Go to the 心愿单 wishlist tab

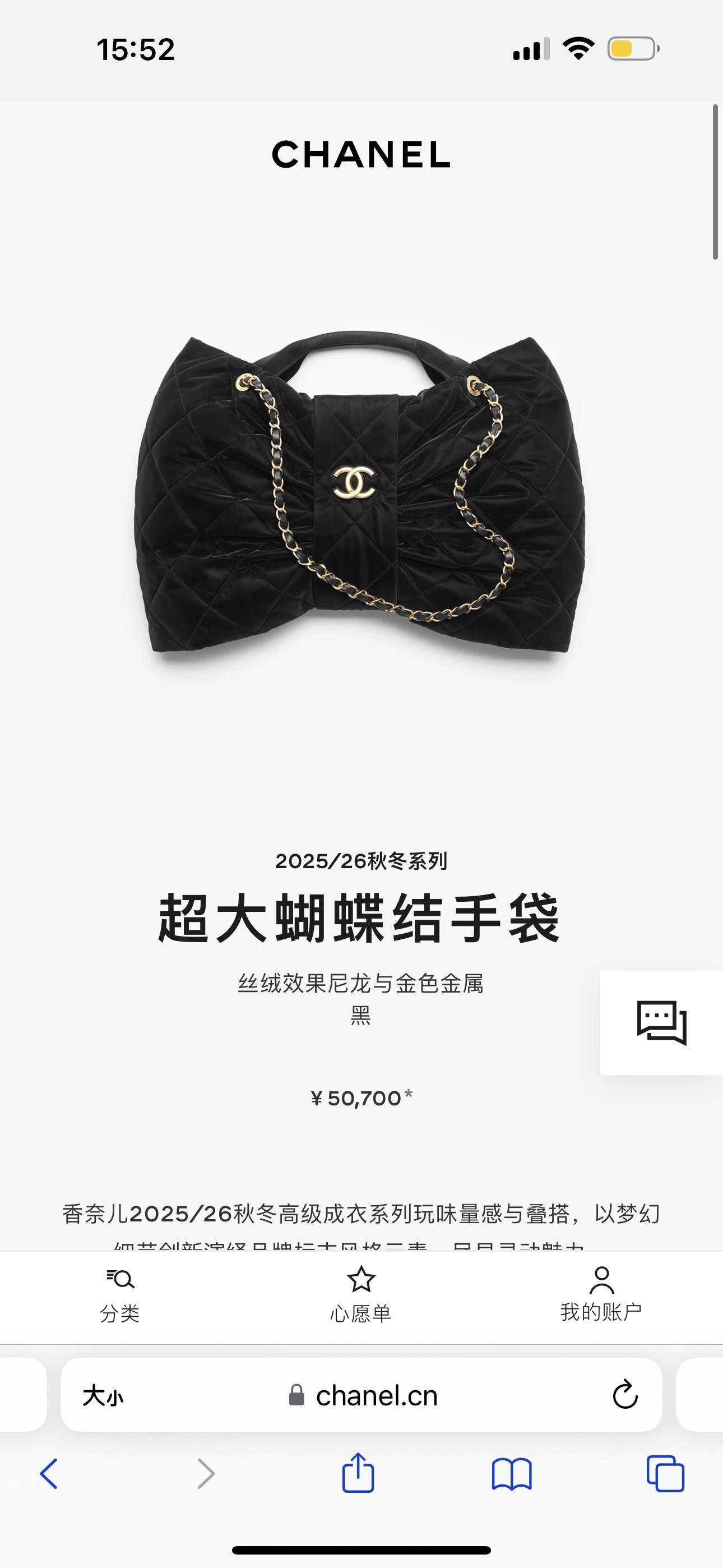point(361,1296)
